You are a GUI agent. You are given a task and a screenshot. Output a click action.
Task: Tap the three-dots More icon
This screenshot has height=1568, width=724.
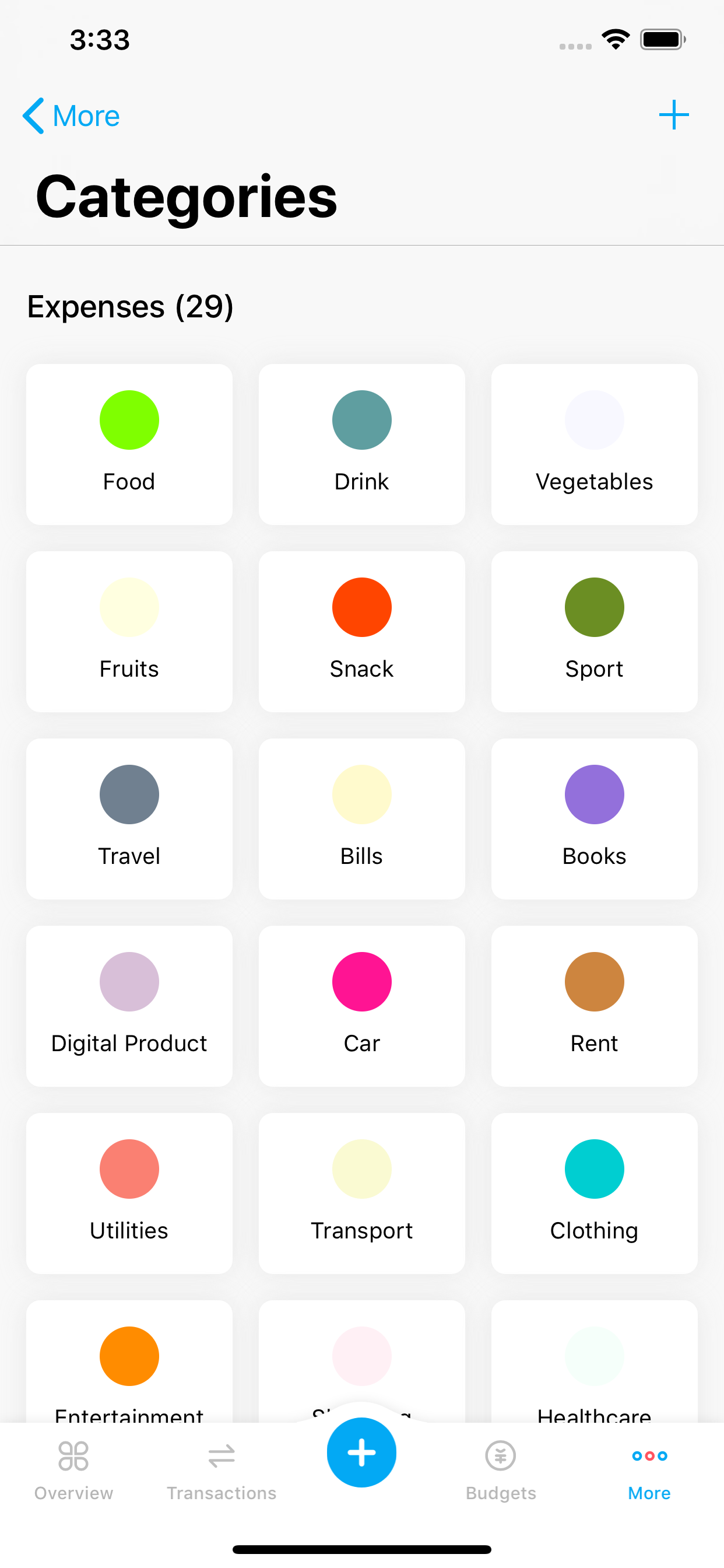(649, 1456)
